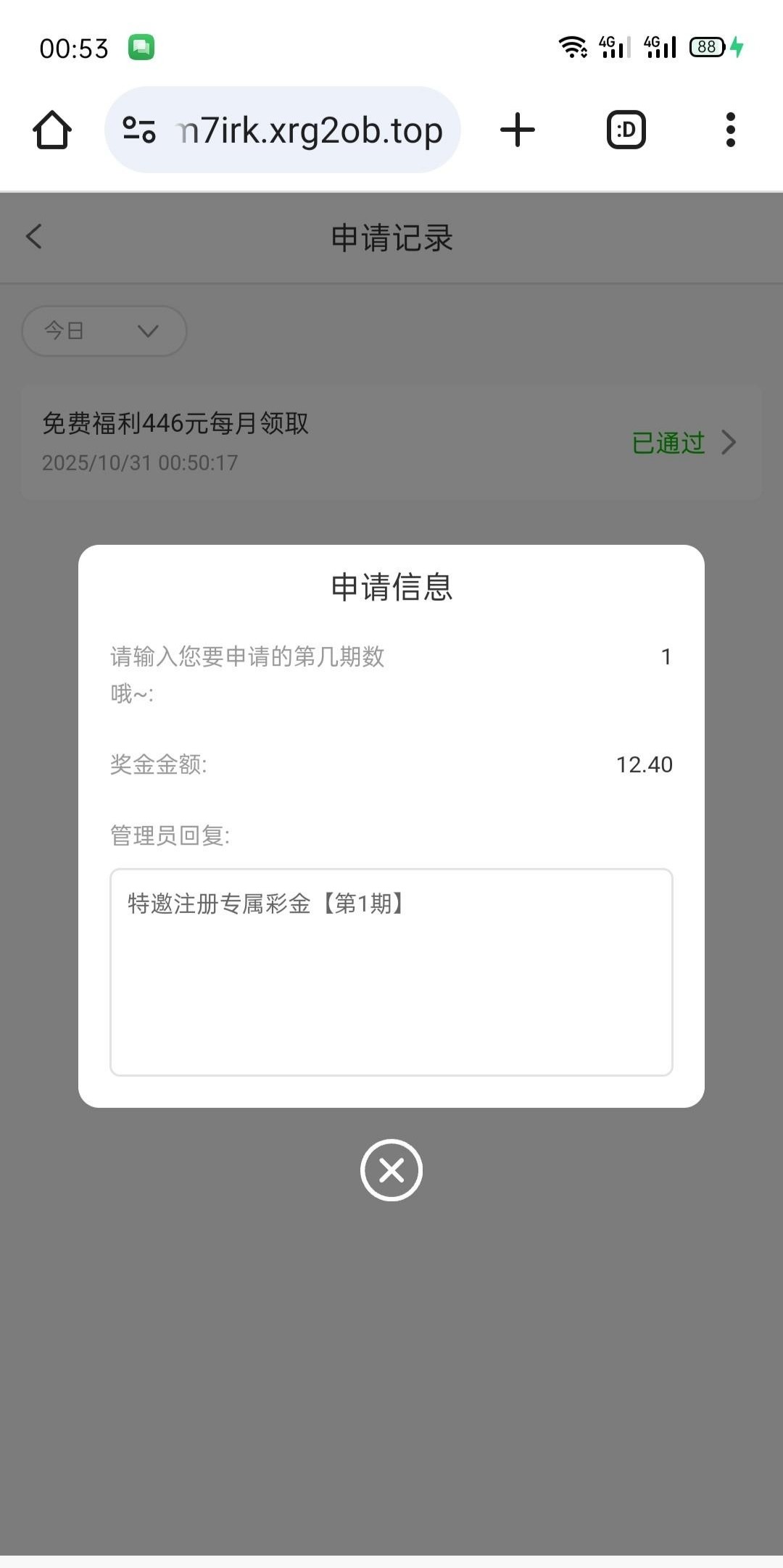Image resolution: width=783 pixels, height=1568 pixels.
Task: Expand the 今日 date filter dropdown
Action: 104,331
